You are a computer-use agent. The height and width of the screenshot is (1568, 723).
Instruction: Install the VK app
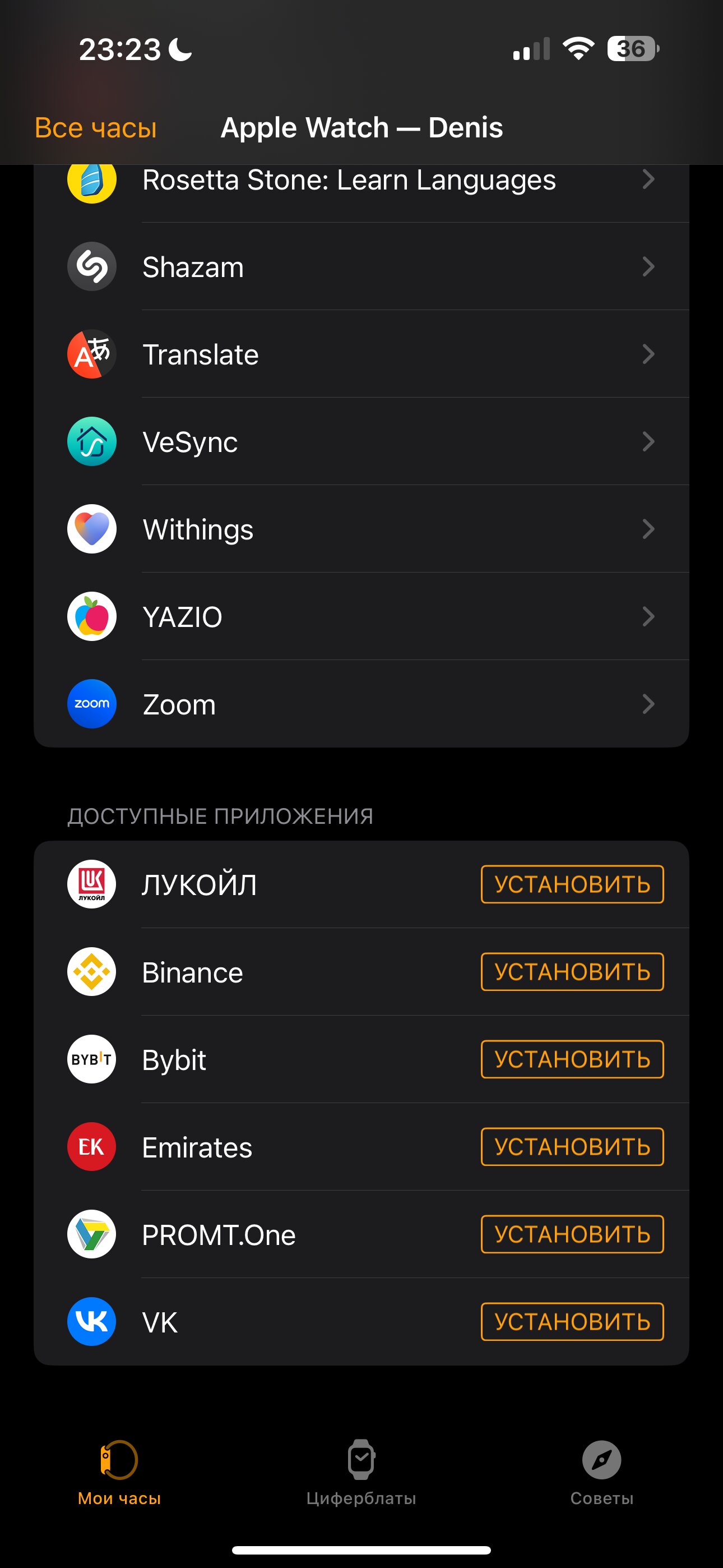coord(572,1322)
